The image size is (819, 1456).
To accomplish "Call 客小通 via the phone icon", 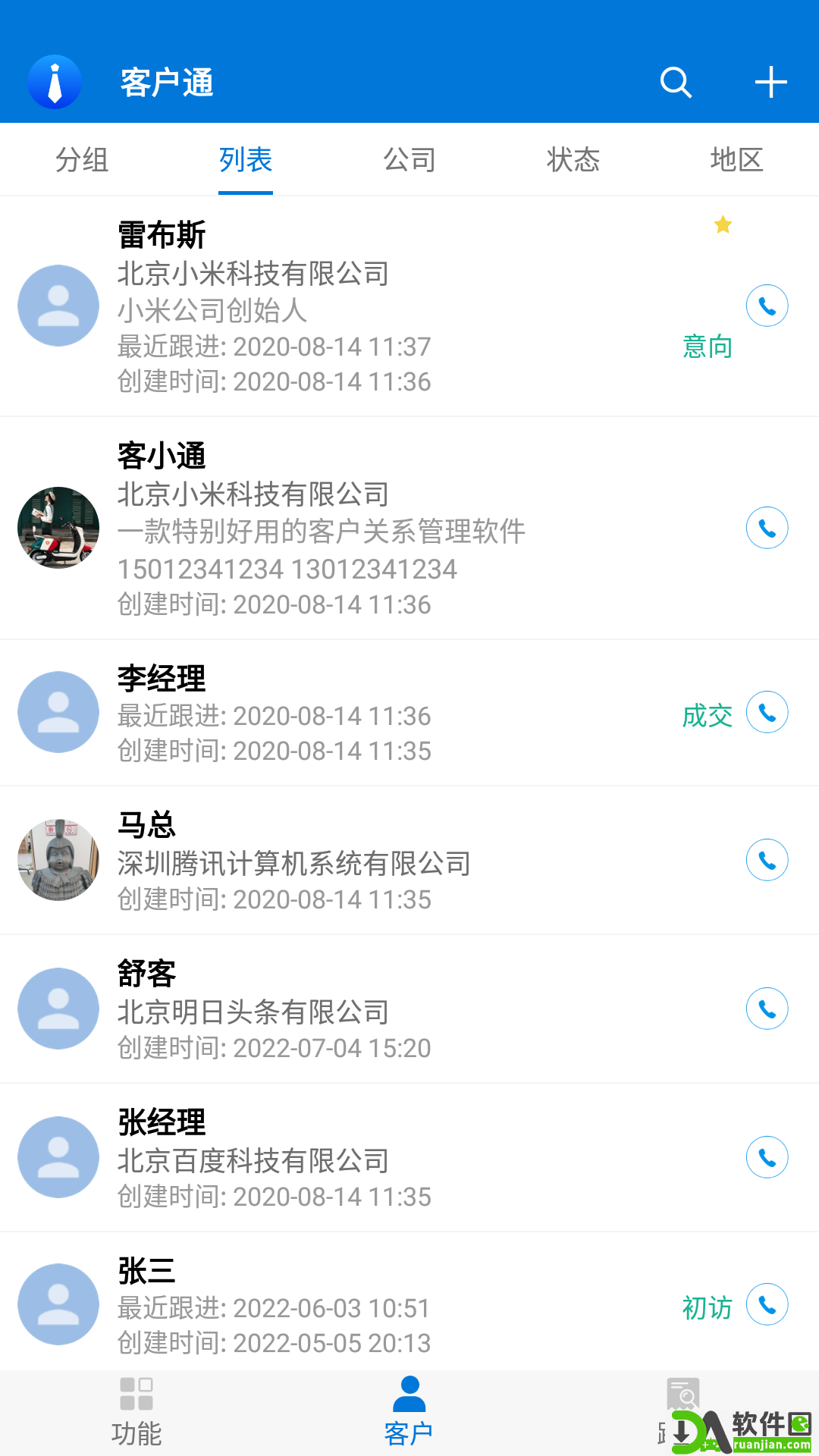I will pyautogui.click(x=767, y=528).
